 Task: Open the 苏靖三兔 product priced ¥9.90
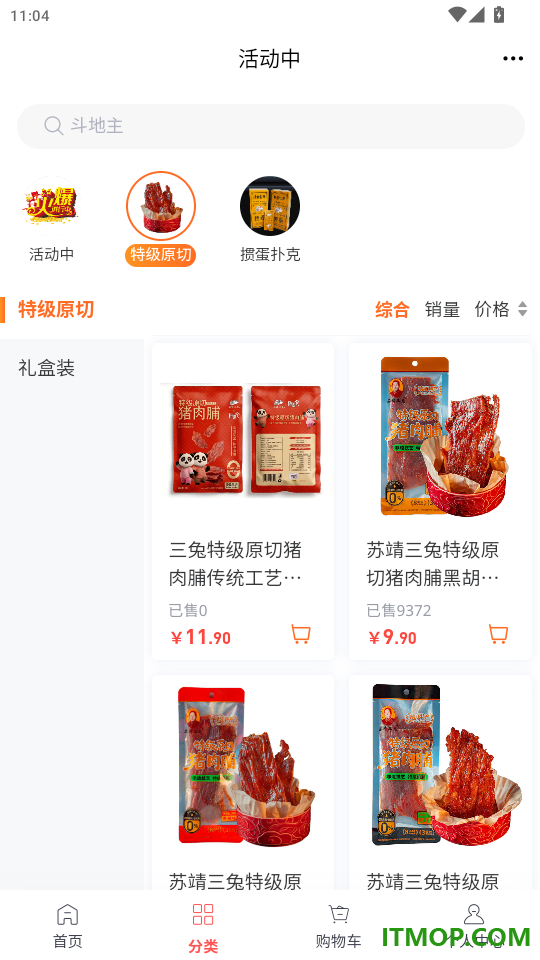coord(440,501)
